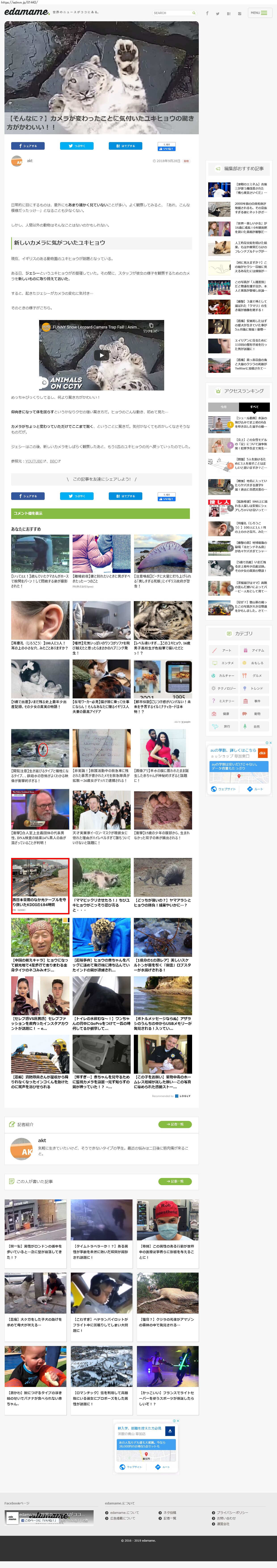Switch access ranking to すべて tab
Screen dimensions: 277x1568
point(254,407)
